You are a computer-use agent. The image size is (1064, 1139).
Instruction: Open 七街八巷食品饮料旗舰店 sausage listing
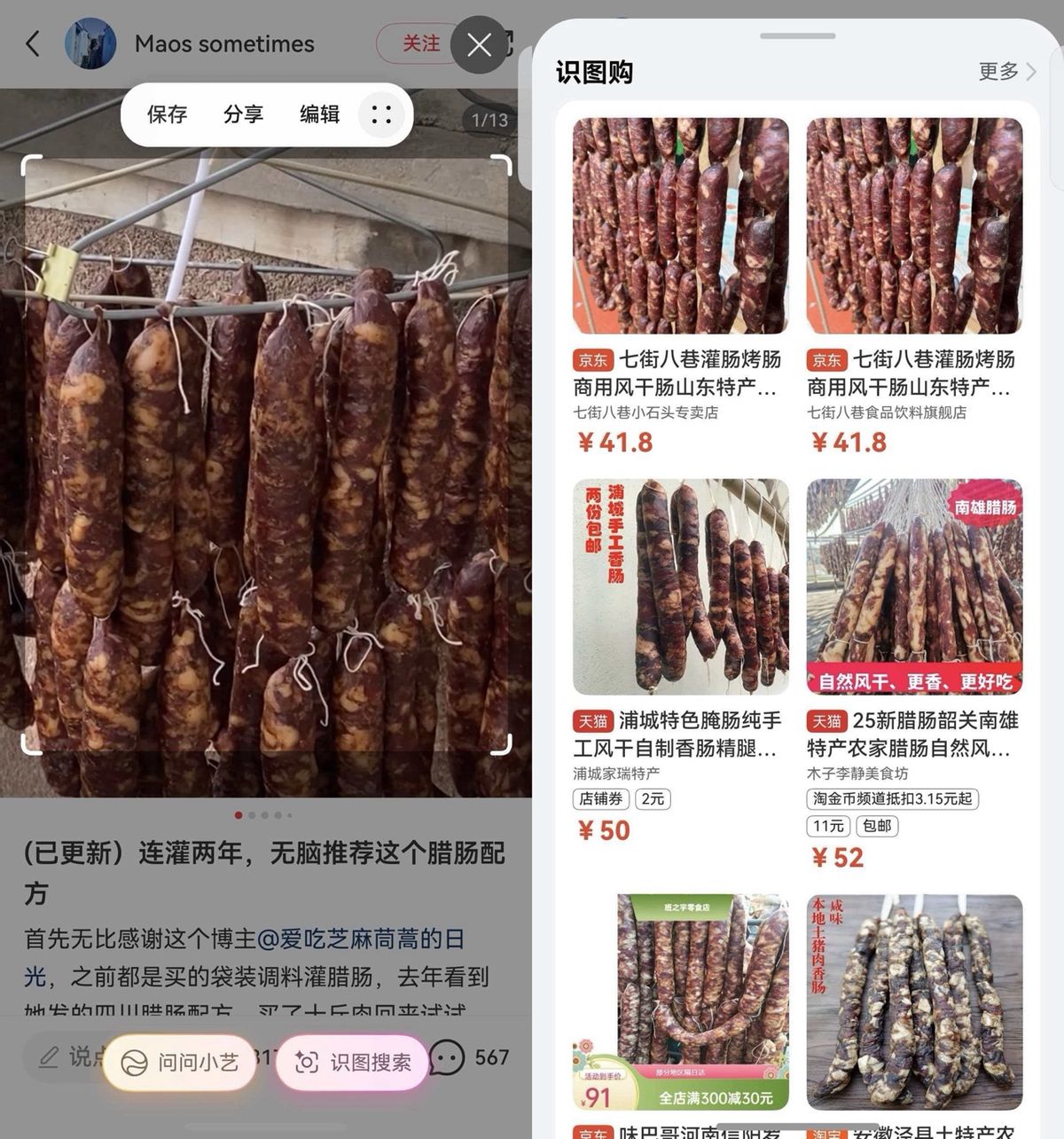[x=913, y=284]
